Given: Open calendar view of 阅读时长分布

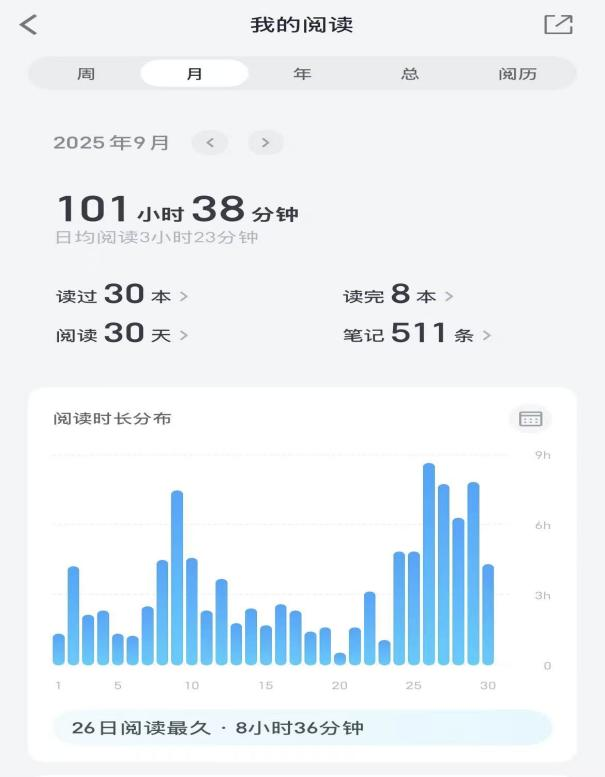Looking at the screenshot, I should coord(530,419).
